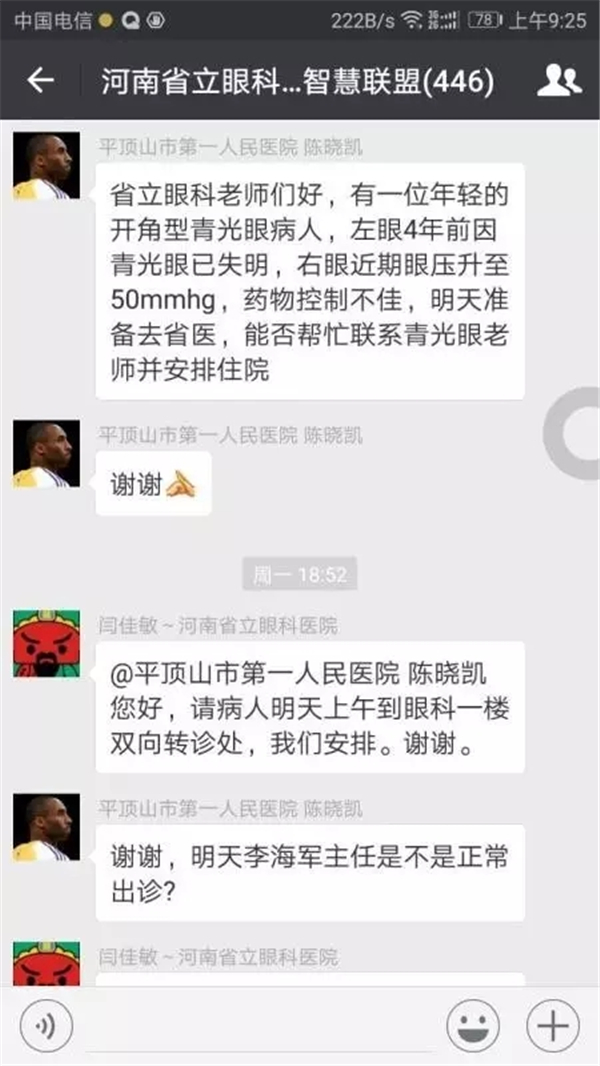Open 陈晓凯's avatar beside the 谢谢 message
Viewport: 600px width, 1066px height.
46,454
